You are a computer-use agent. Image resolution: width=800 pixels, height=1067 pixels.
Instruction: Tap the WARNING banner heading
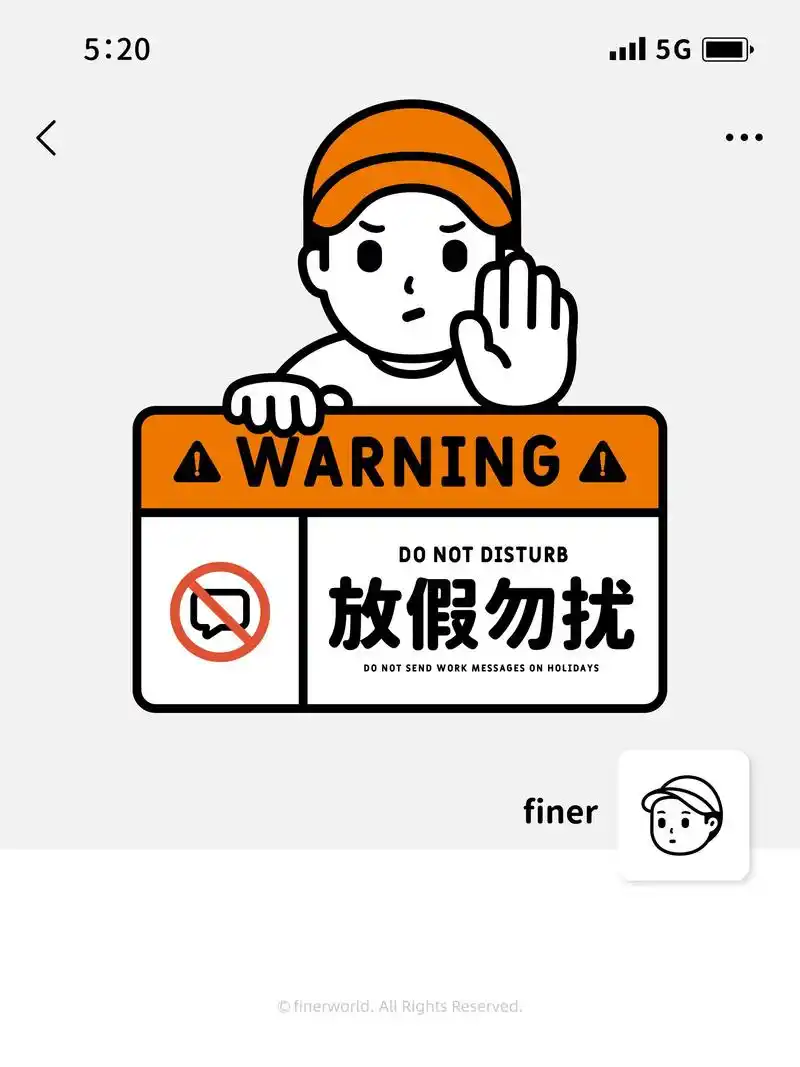coord(398,462)
